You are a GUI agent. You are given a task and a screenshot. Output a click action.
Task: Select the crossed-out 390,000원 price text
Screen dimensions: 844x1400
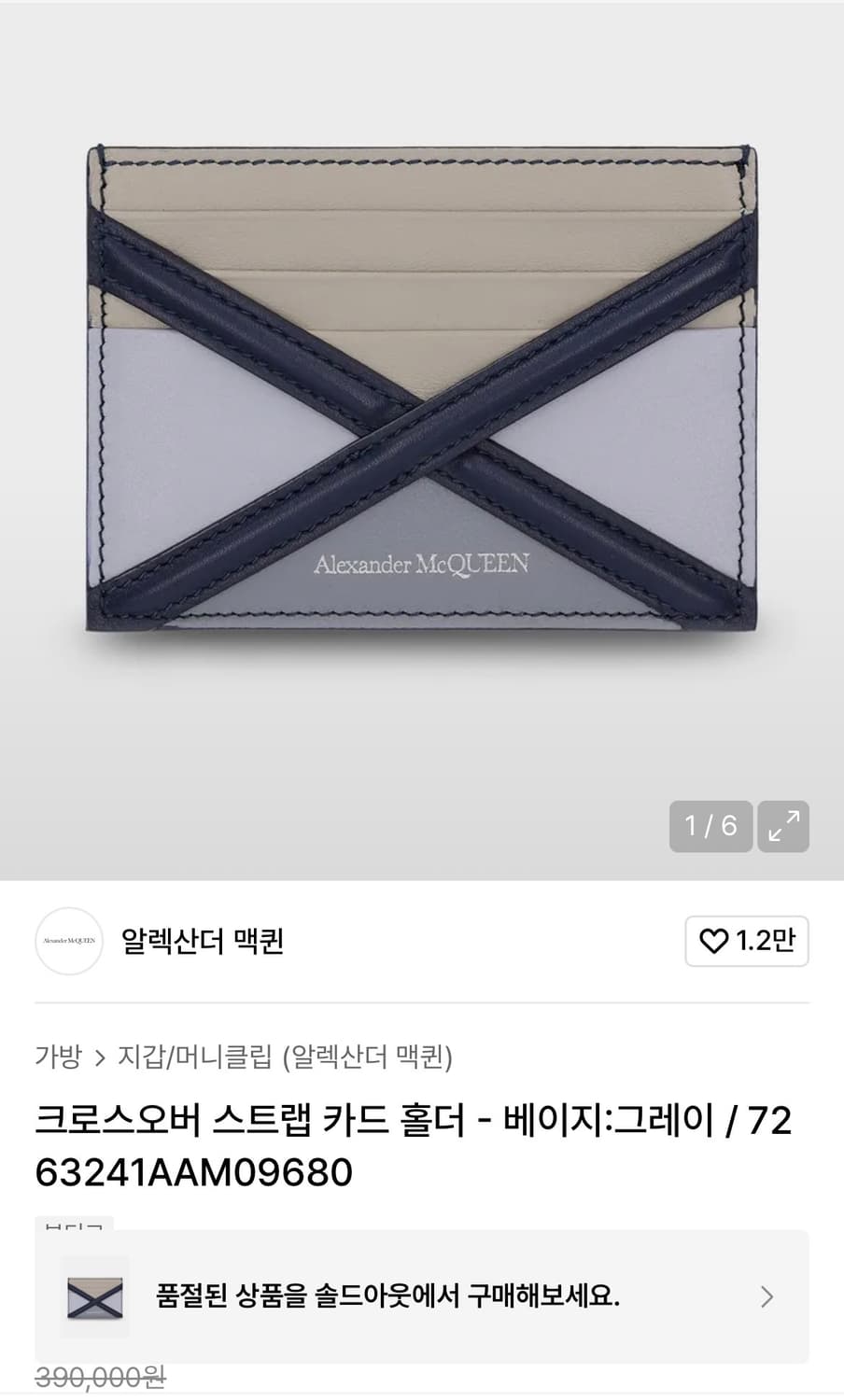98,1375
